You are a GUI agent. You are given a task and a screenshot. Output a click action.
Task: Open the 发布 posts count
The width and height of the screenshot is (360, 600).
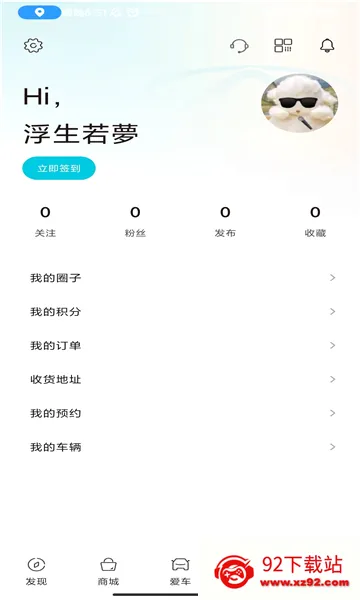point(225,222)
